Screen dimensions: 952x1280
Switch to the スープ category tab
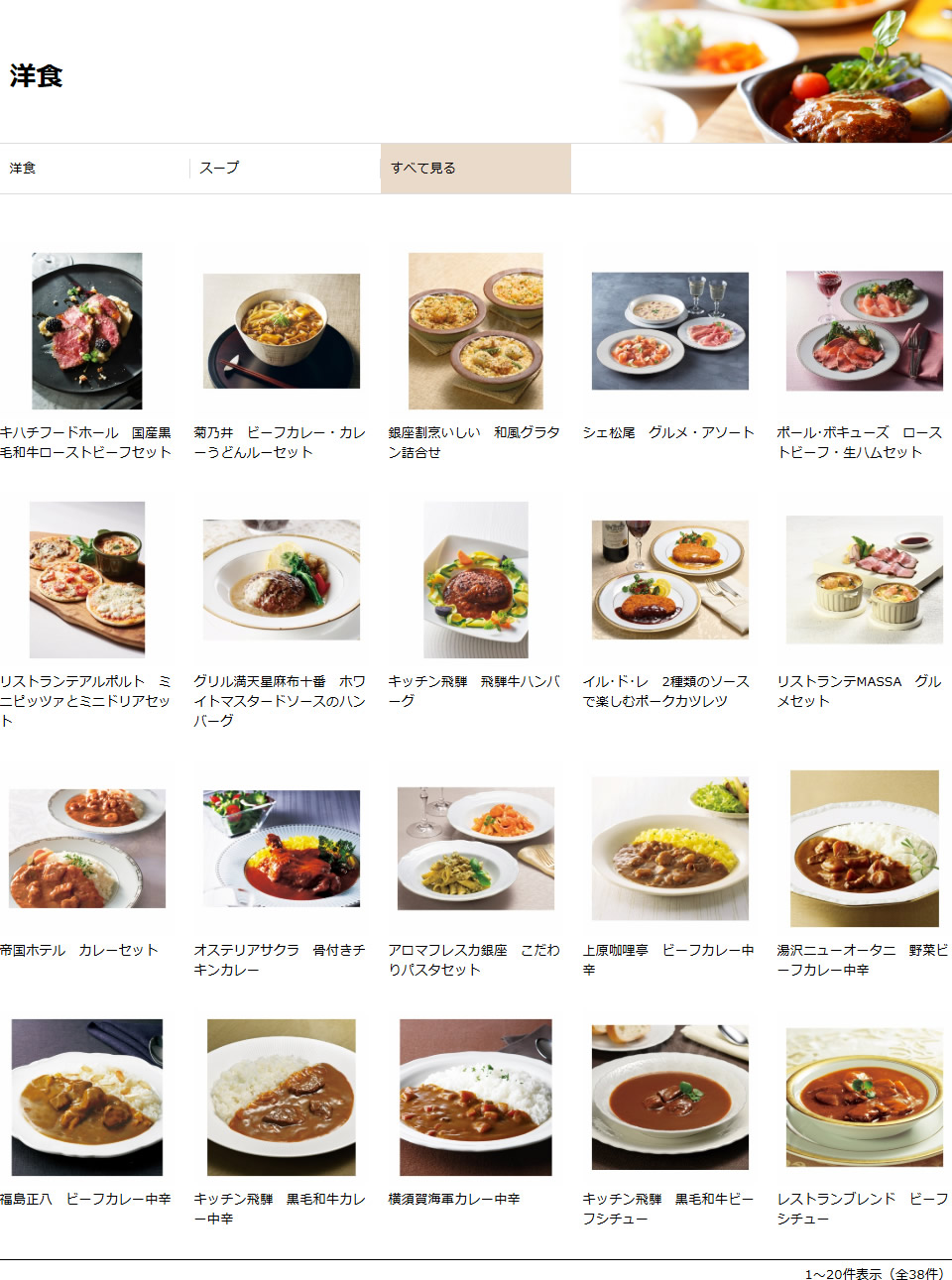coord(219,169)
